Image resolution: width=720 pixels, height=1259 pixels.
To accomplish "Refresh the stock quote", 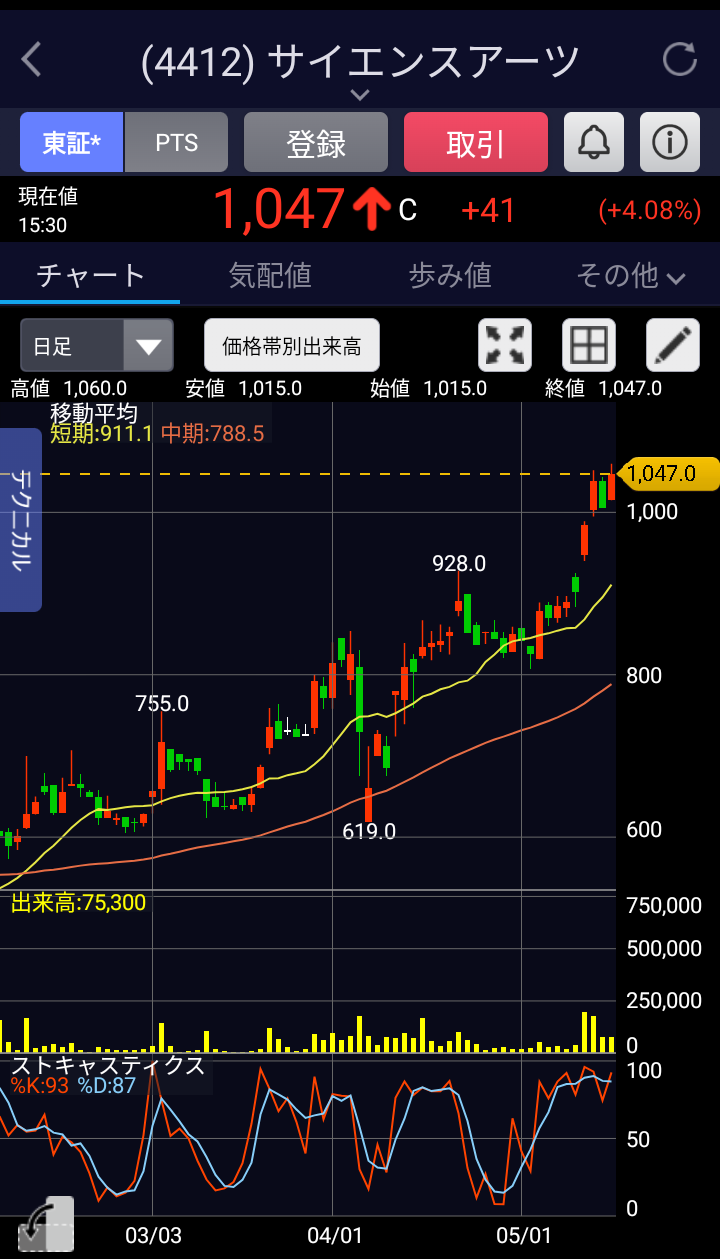I will point(680,60).
